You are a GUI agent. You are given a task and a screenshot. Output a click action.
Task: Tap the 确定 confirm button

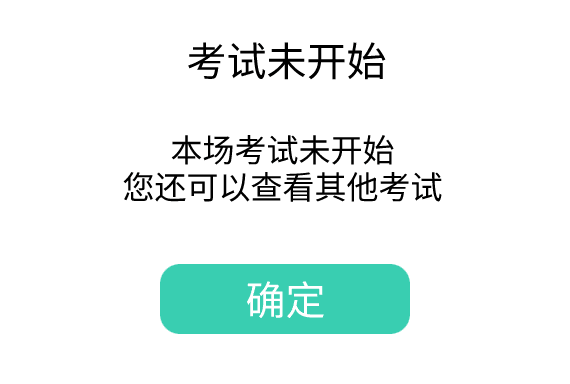[285, 299]
